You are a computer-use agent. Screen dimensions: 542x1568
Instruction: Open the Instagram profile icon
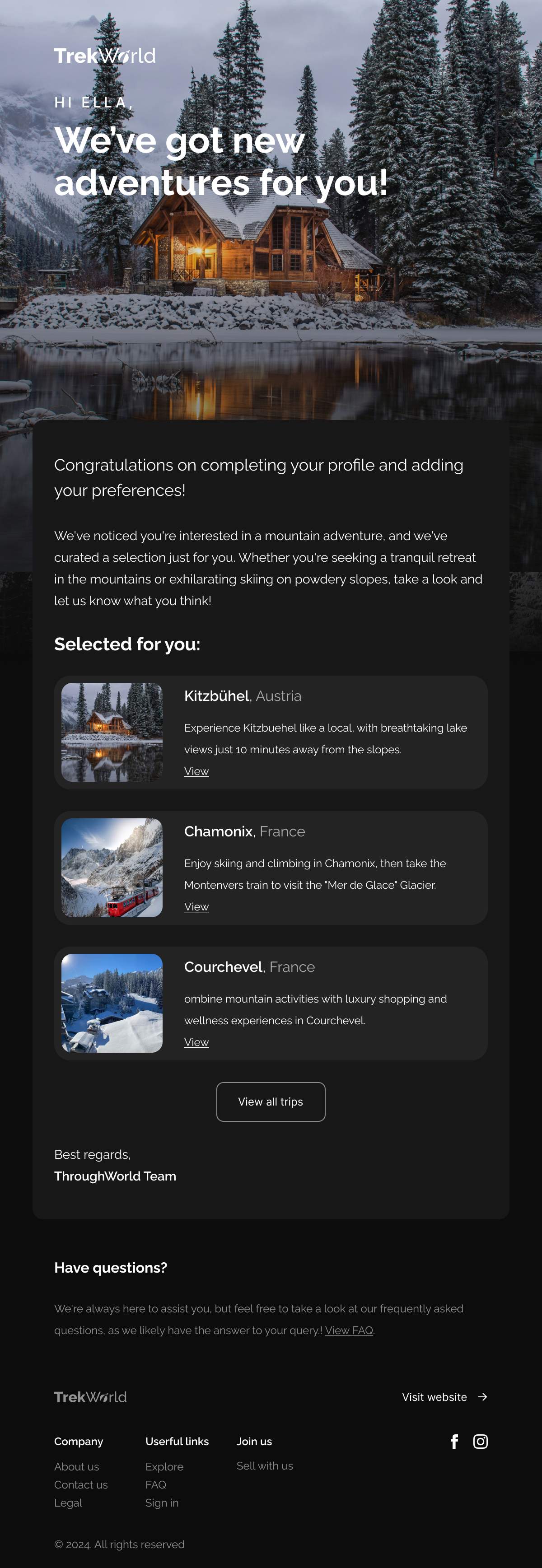click(481, 1442)
